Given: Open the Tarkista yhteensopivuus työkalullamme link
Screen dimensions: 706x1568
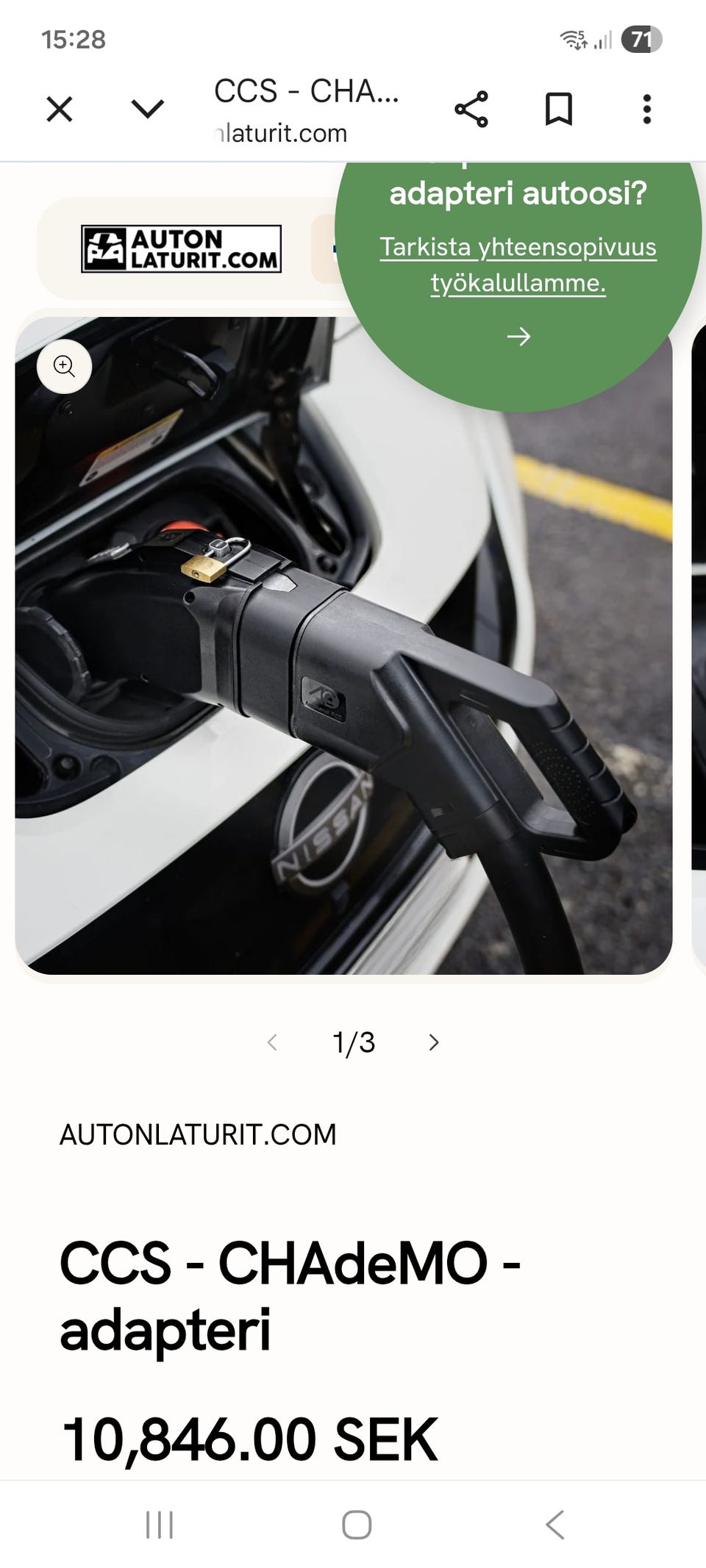Looking at the screenshot, I should pyautogui.click(x=518, y=265).
